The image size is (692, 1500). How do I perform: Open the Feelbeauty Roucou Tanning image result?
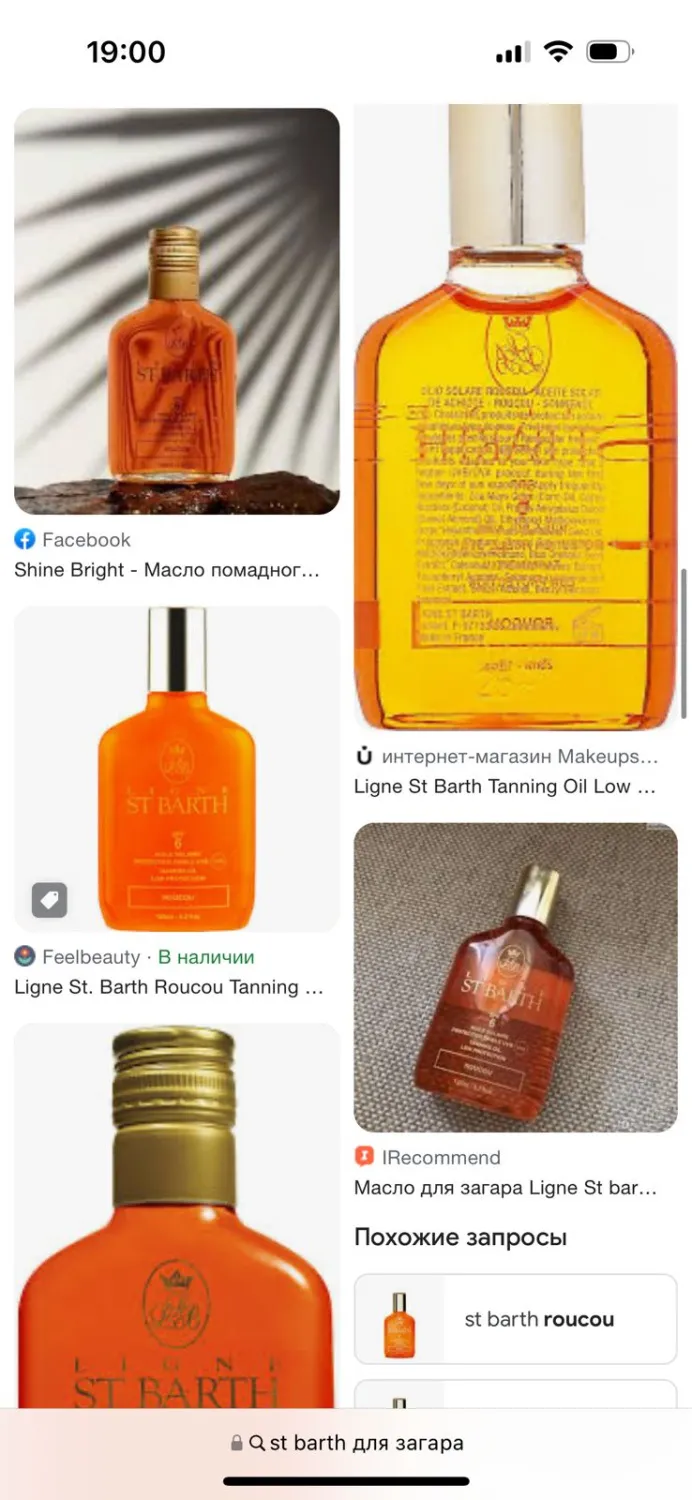tap(176, 769)
